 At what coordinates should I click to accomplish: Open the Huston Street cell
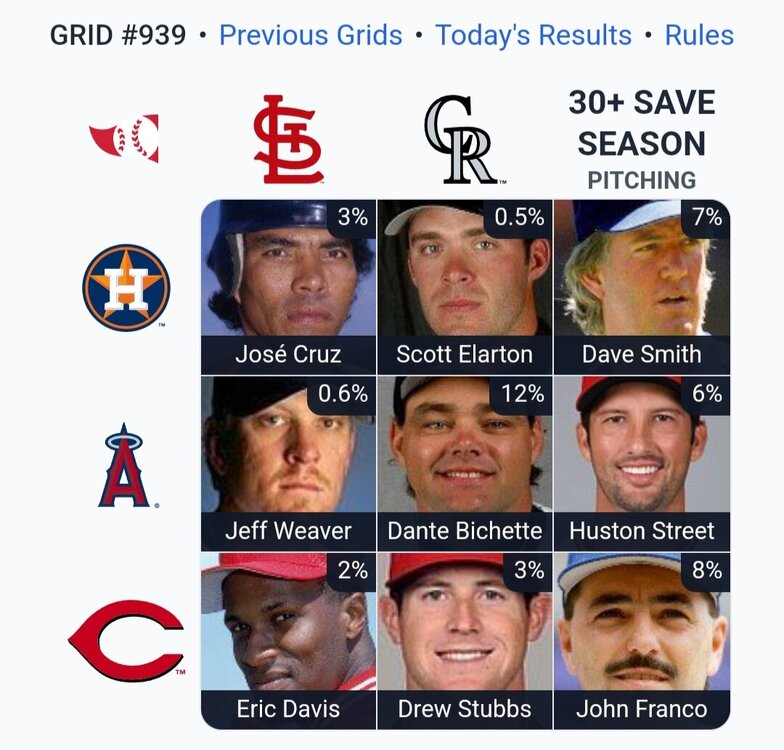(642, 463)
